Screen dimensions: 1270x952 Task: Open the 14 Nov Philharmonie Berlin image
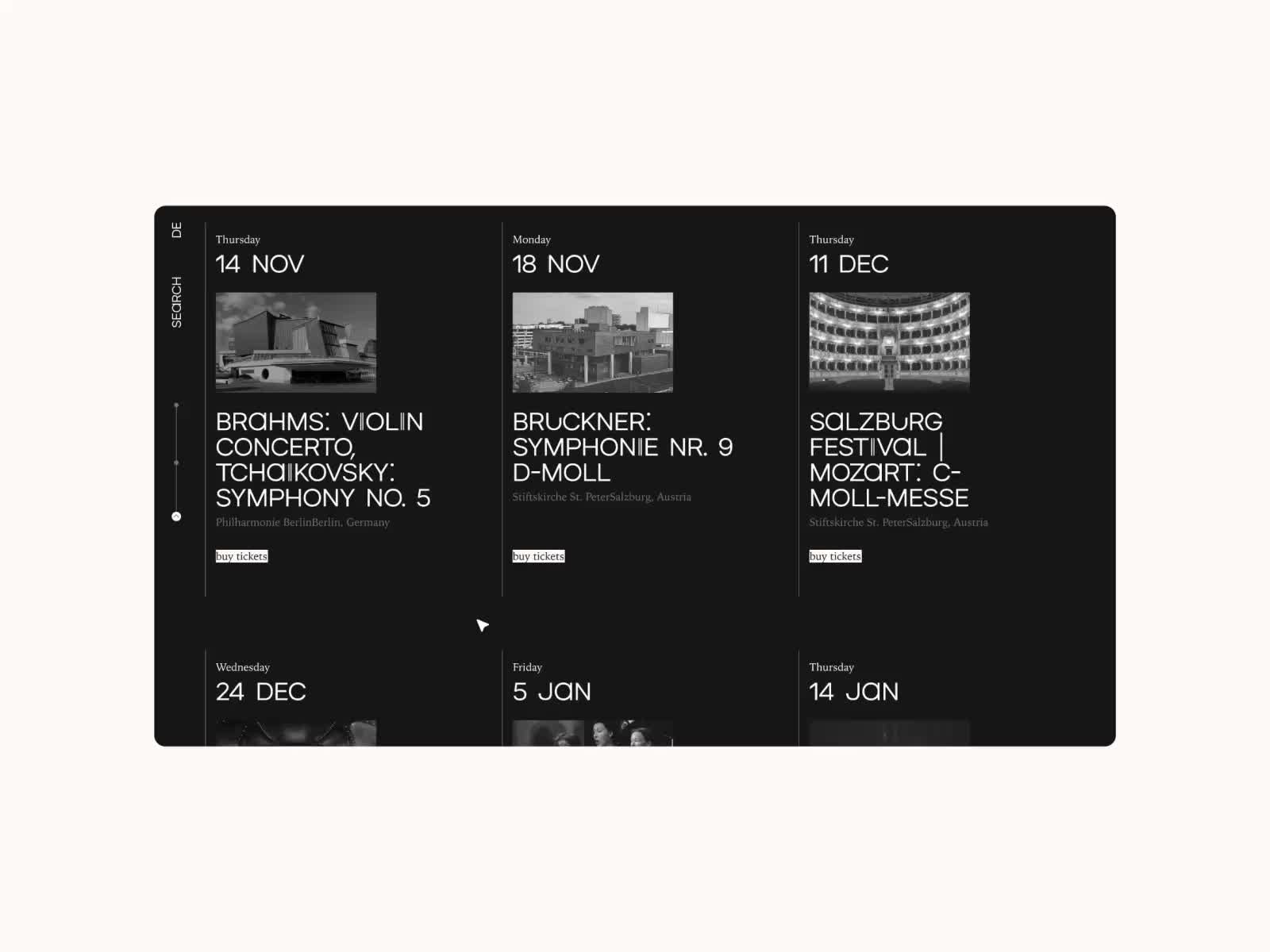point(296,342)
